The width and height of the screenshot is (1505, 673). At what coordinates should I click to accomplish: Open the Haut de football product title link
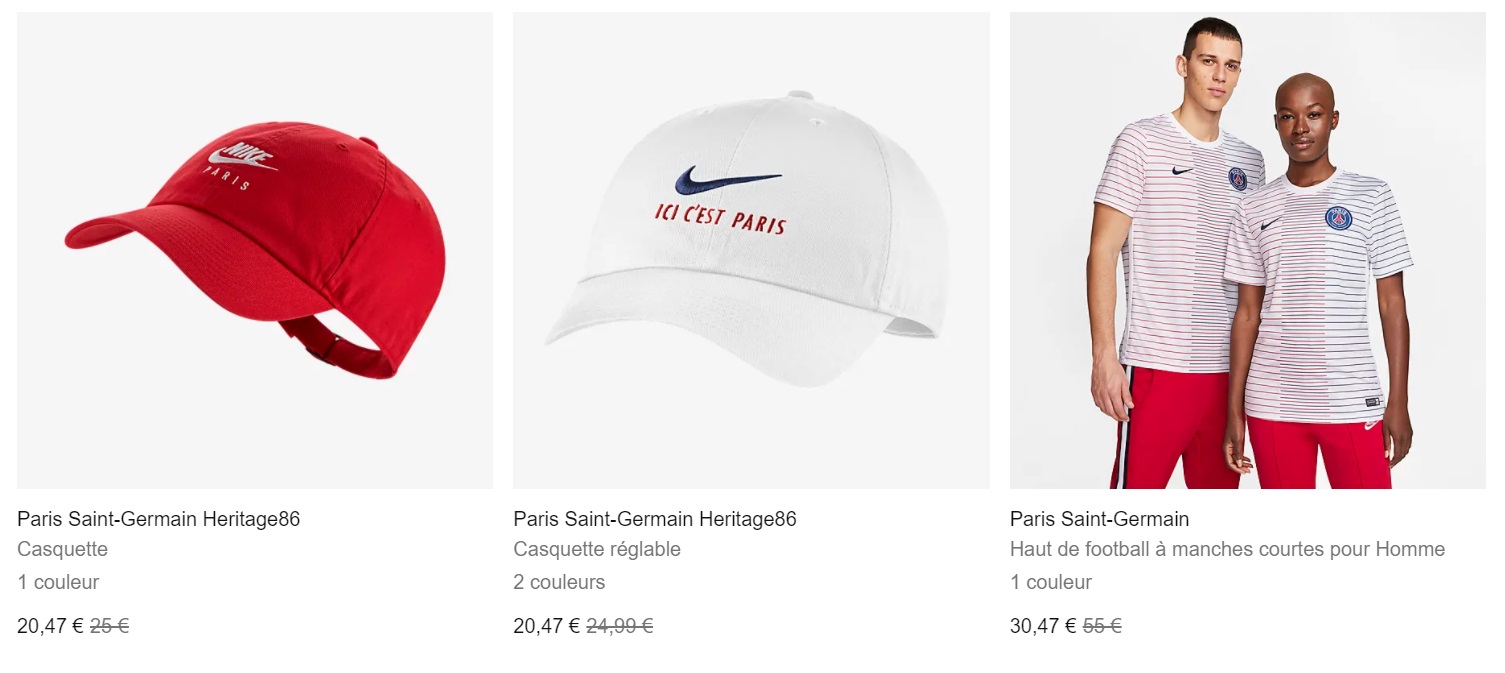click(1099, 519)
